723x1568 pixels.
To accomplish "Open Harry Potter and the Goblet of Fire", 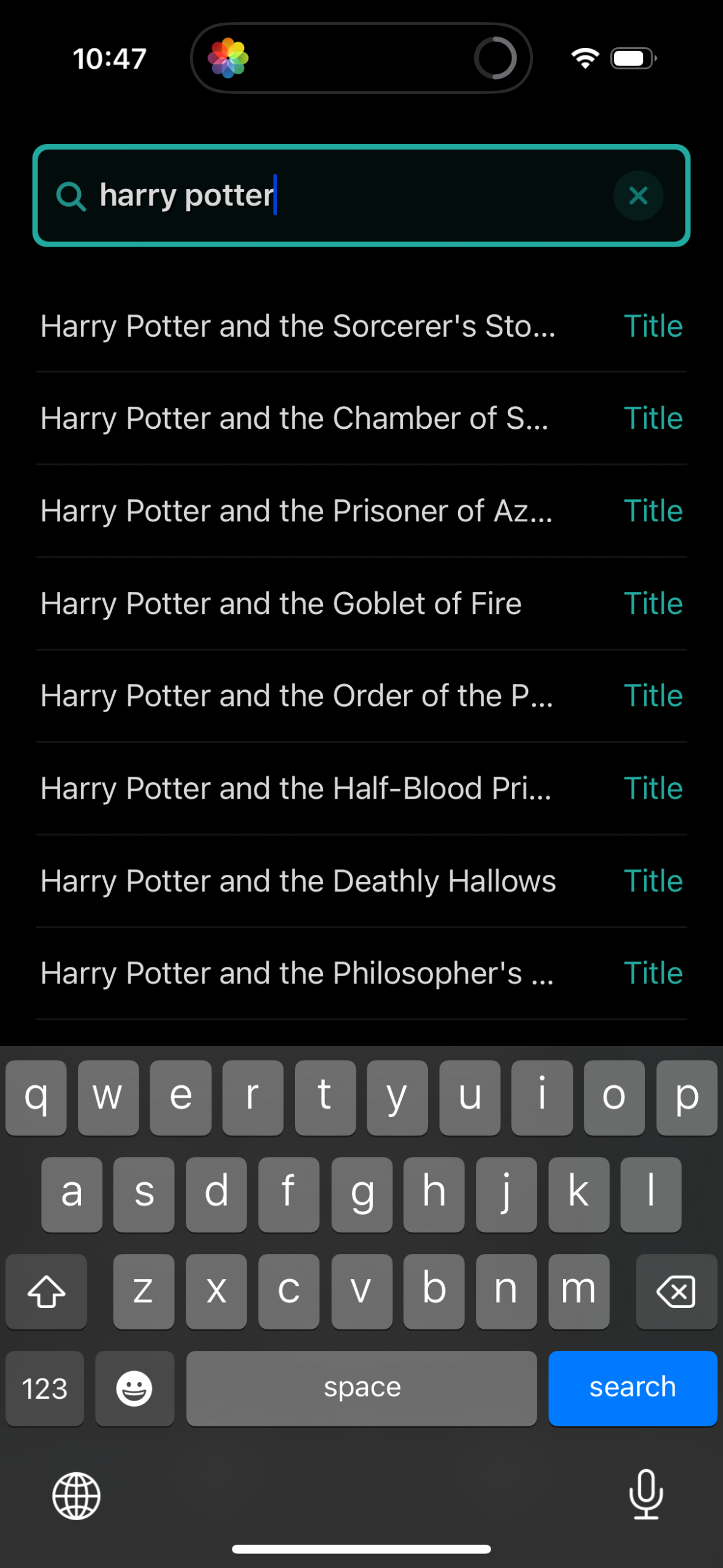I will click(x=281, y=604).
